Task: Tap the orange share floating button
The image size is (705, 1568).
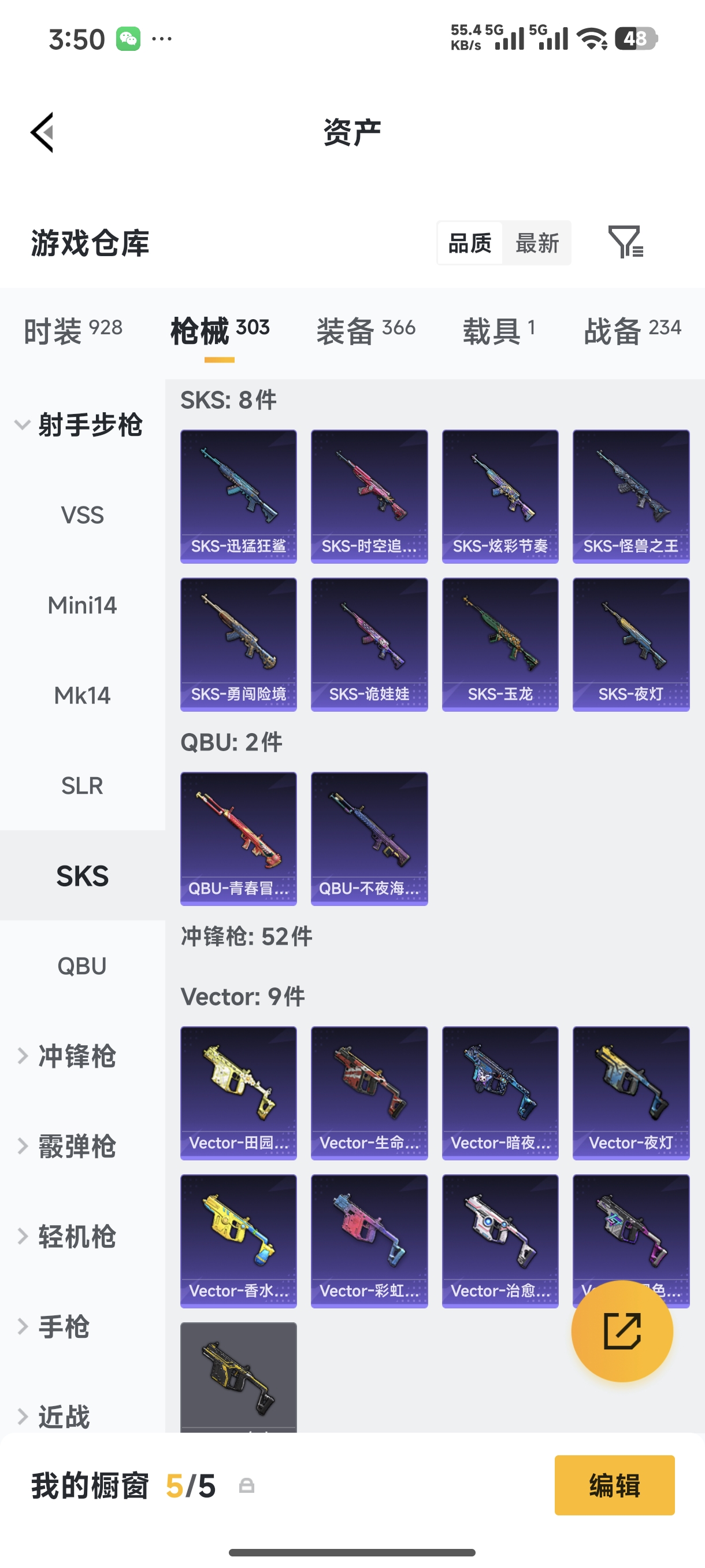Action: 622,1330
